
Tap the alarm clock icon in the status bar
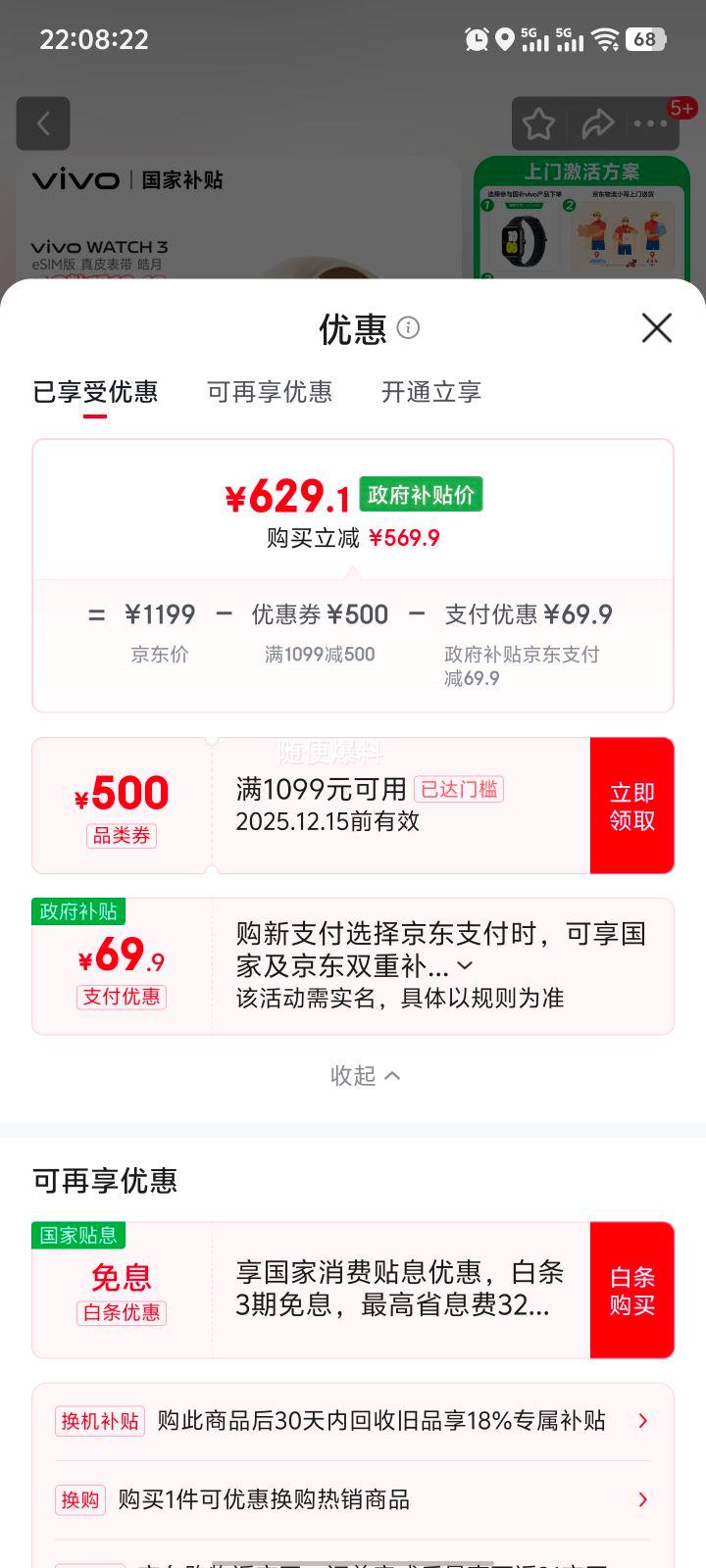(x=475, y=40)
